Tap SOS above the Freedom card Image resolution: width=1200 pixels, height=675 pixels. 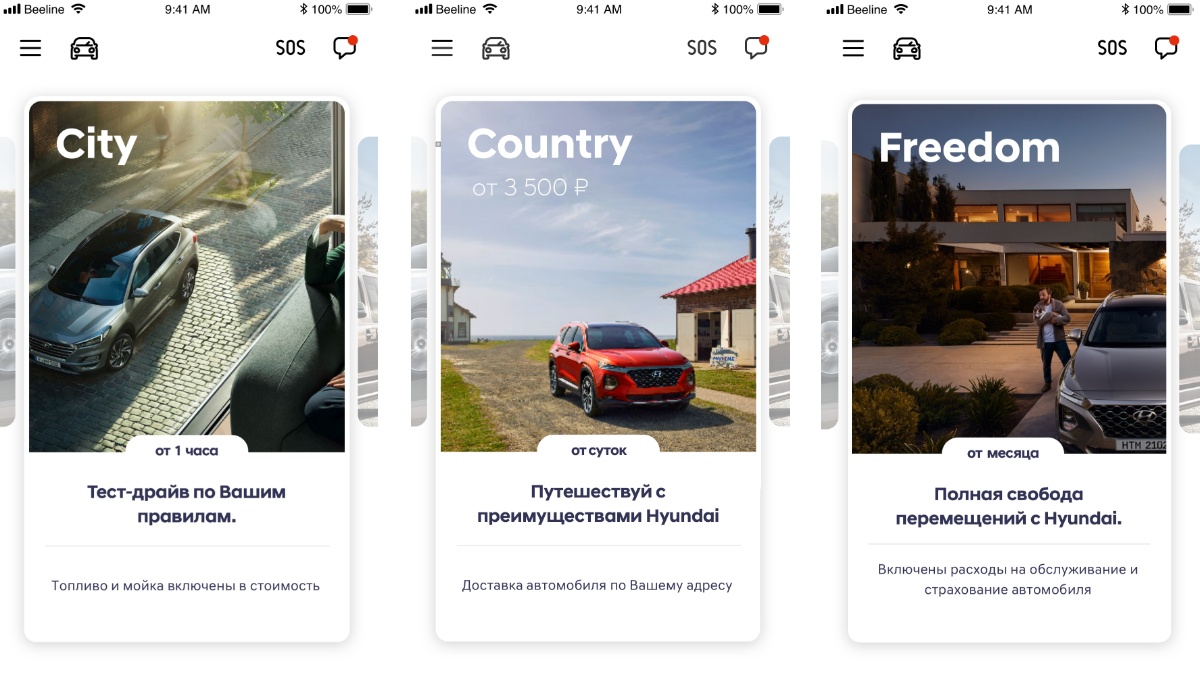pos(1112,48)
